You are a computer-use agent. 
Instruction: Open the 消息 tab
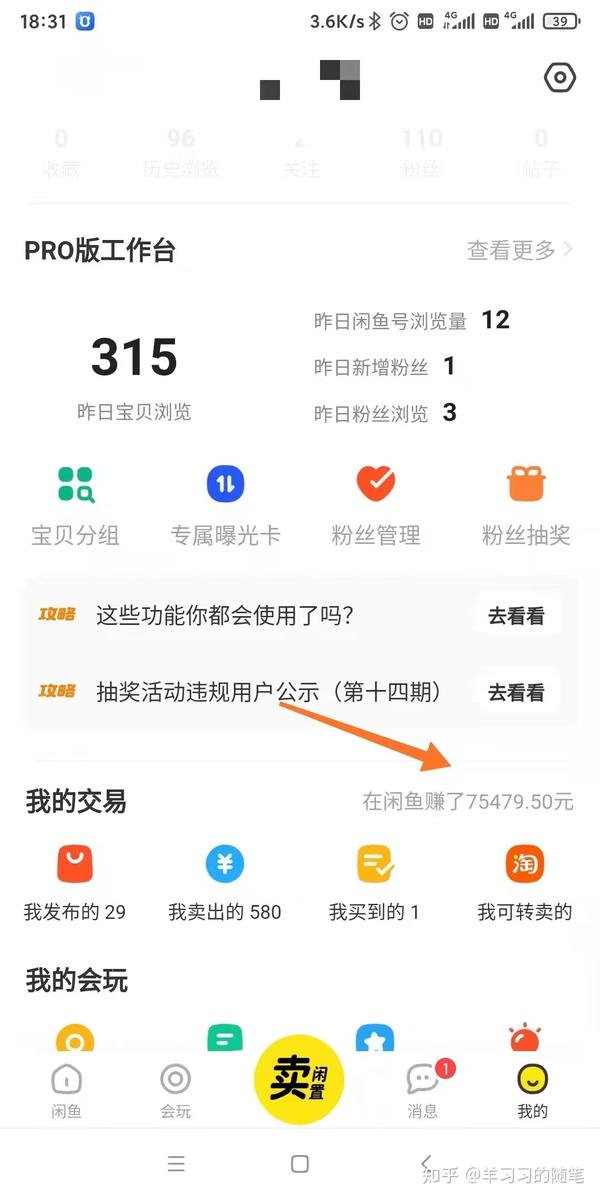tap(422, 1090)
